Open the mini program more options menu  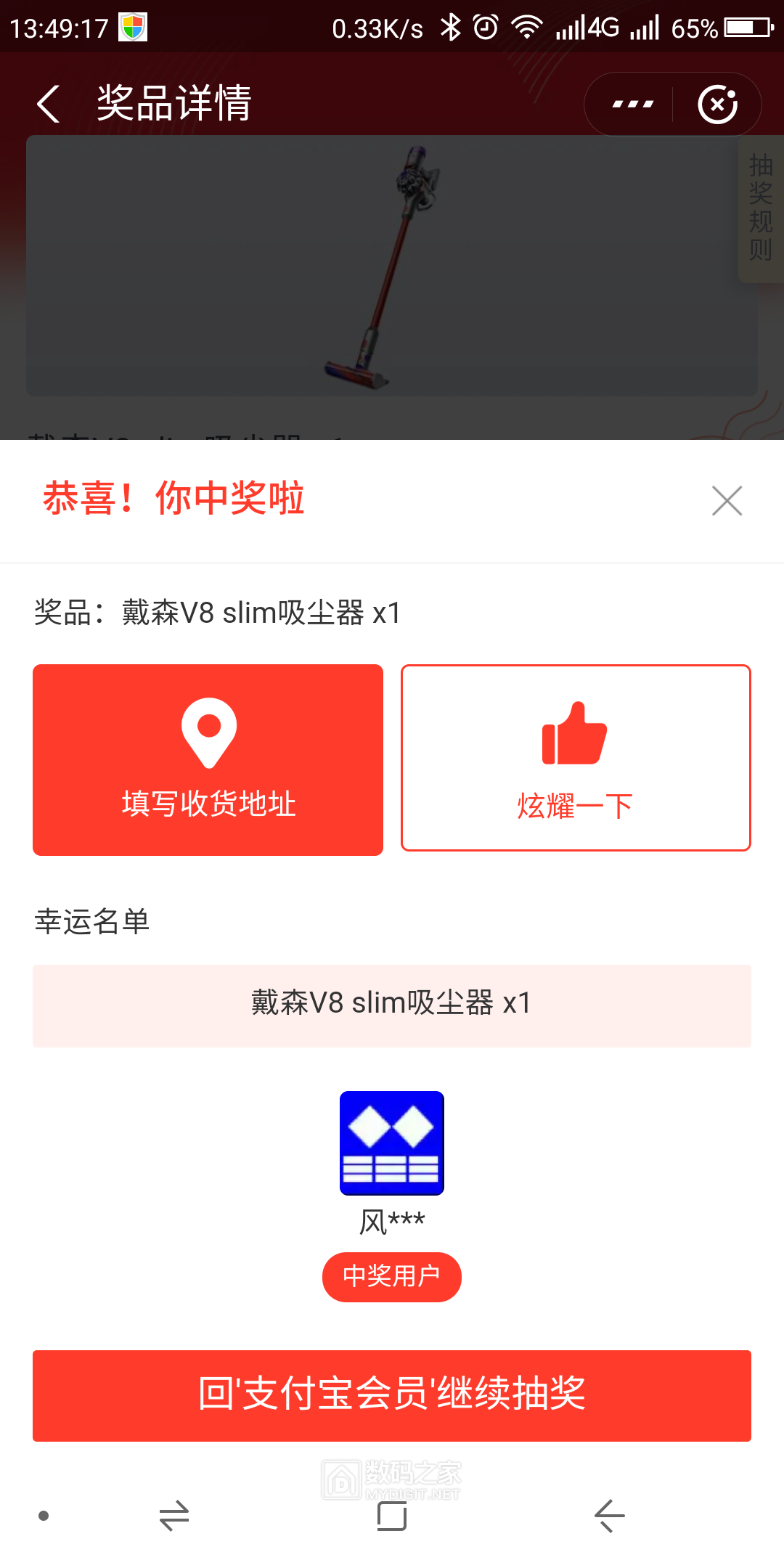pyautogui.click(x=632, y=105)
